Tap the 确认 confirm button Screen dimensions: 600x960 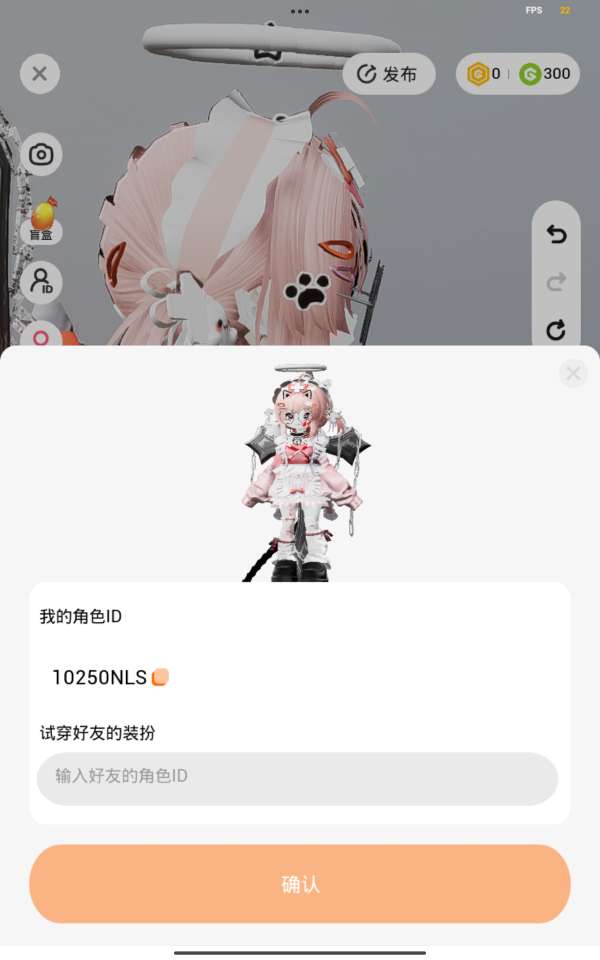(x=300, y=883)
